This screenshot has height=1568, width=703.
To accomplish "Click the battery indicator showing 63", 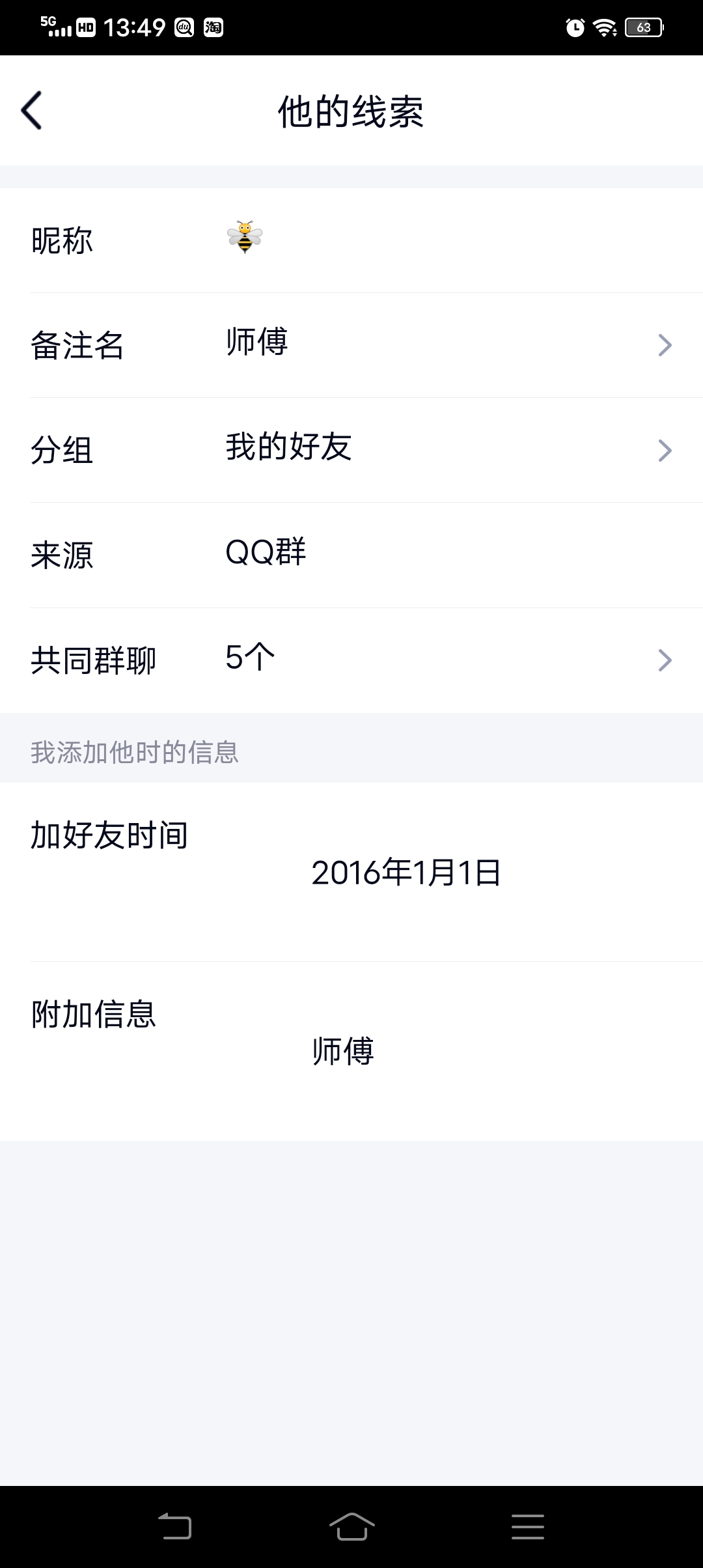I will 643,27.
